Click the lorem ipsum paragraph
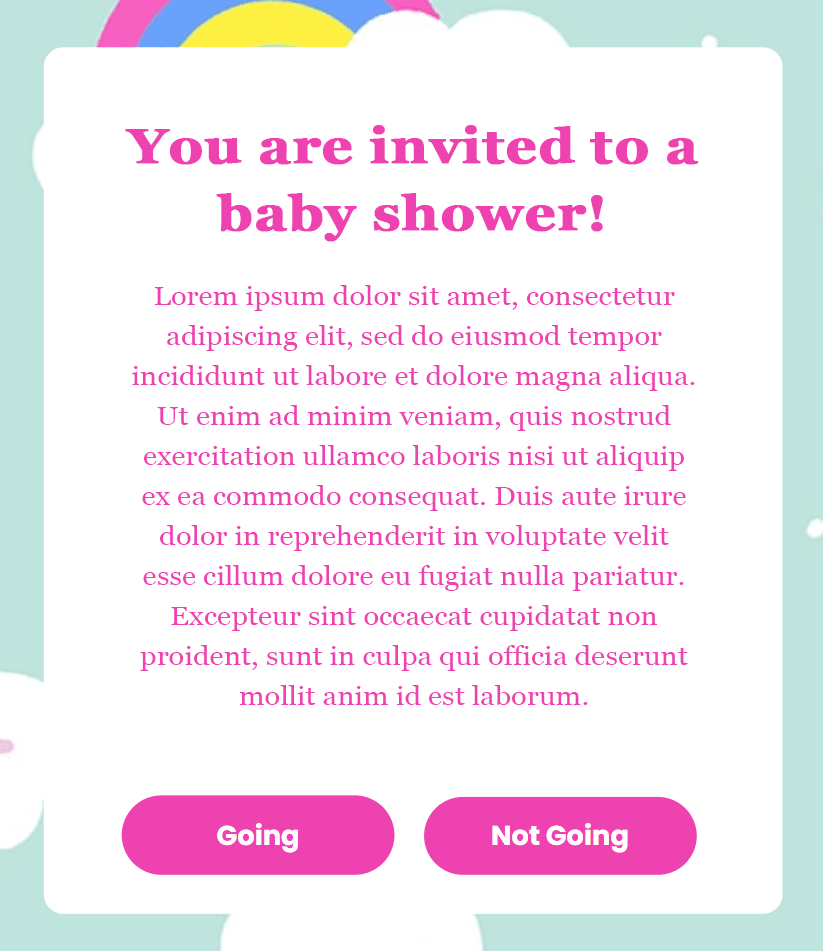 [x=411, y=495]
